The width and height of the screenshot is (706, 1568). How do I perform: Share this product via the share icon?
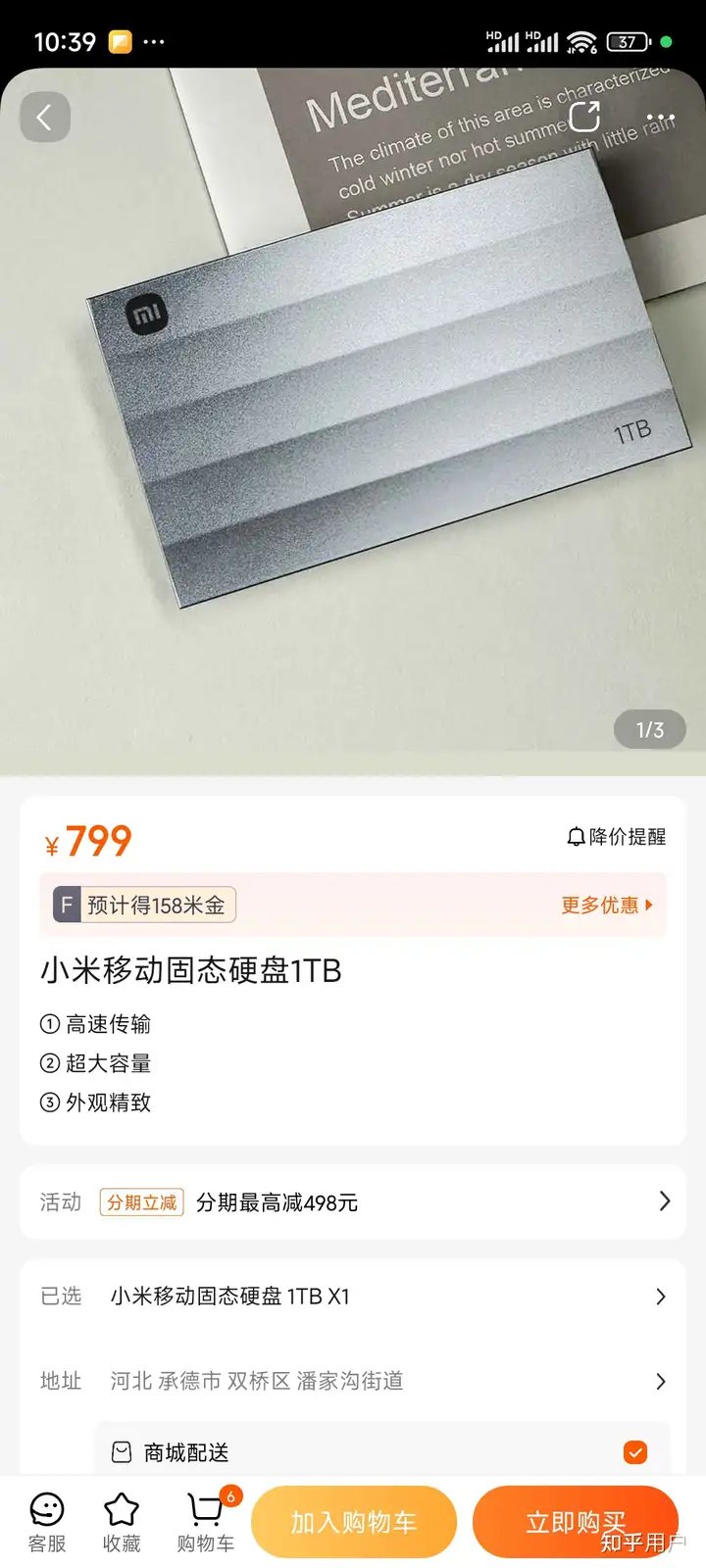tap(584, 117)
